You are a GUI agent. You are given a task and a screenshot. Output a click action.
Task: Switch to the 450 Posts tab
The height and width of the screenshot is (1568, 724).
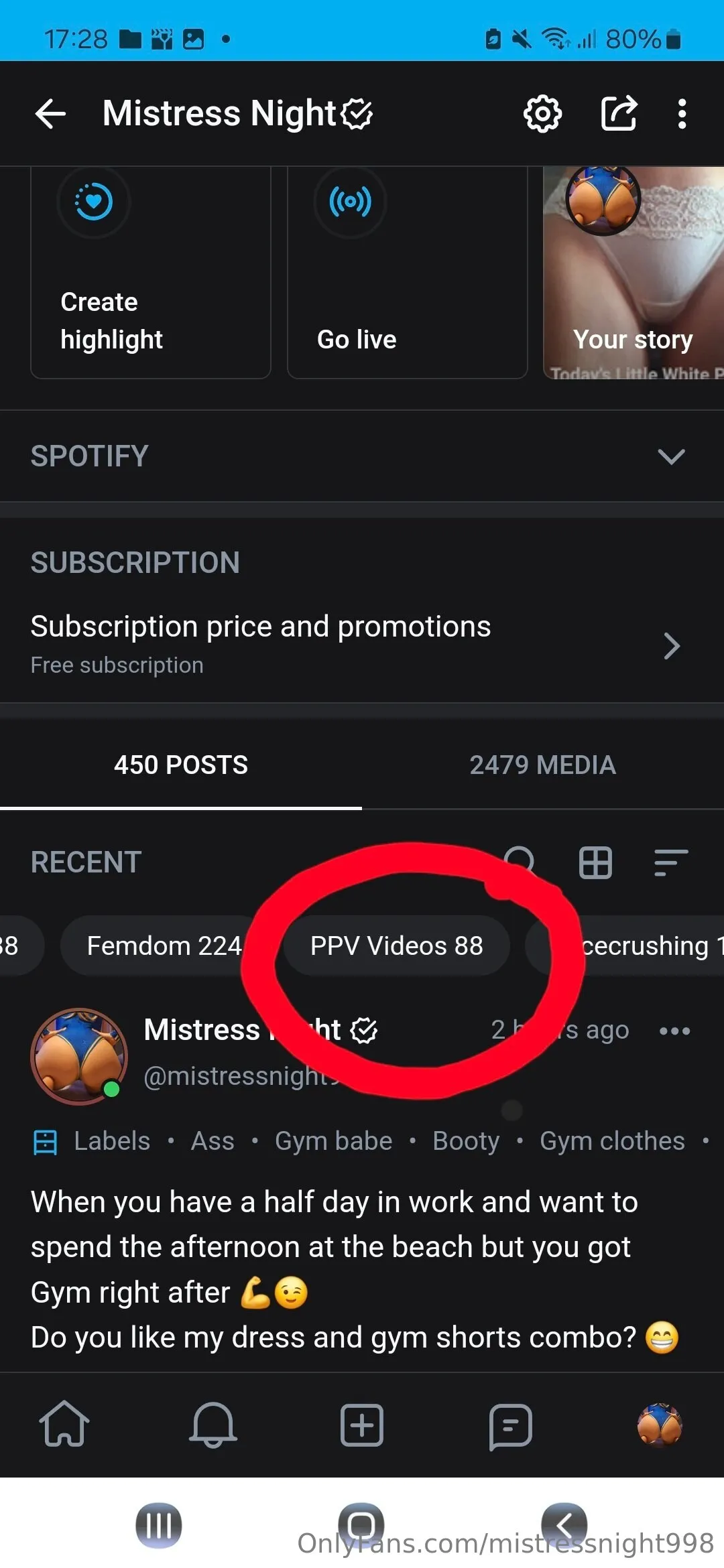(181, 765)
